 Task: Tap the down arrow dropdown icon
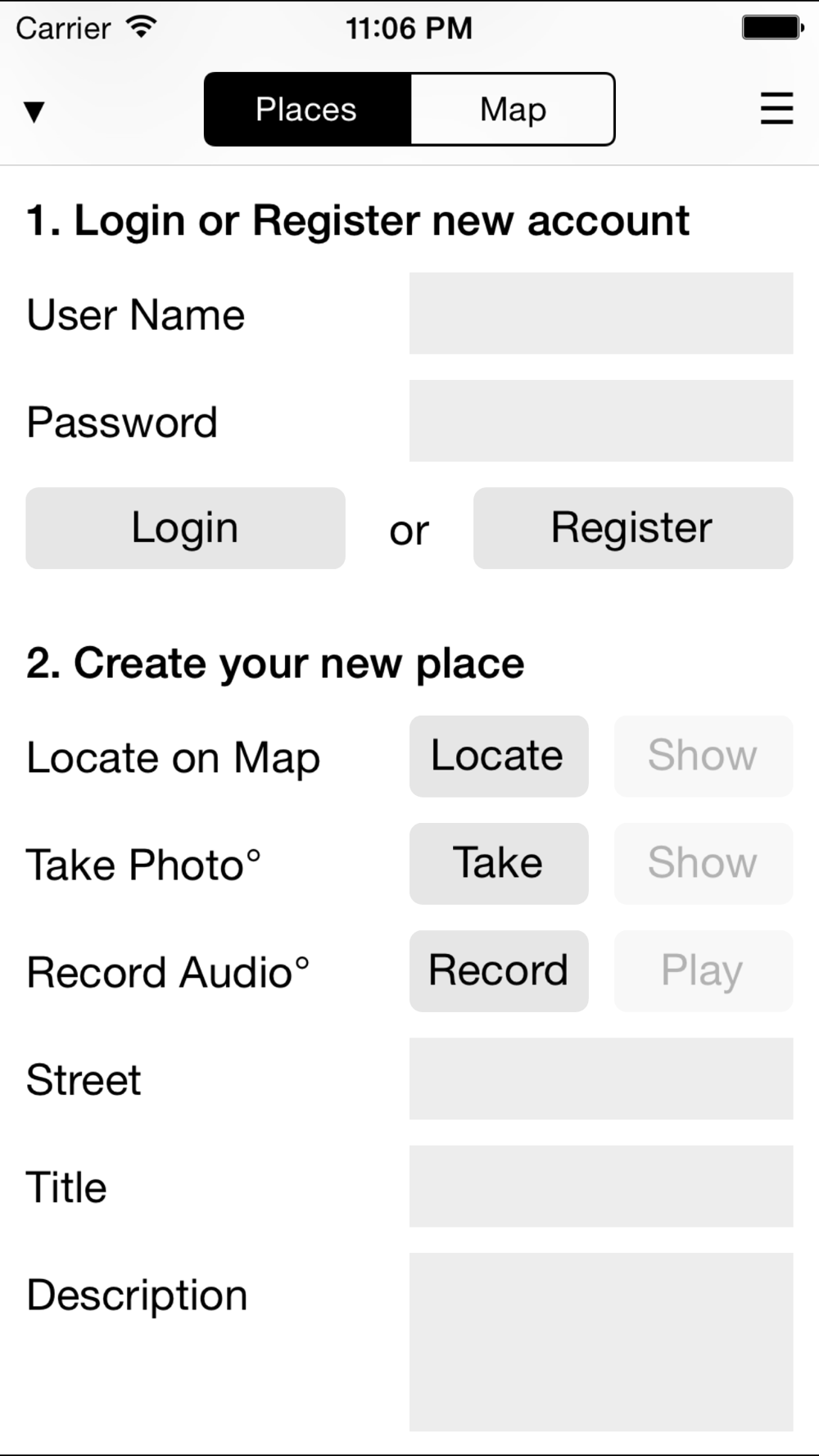(34, 111)
